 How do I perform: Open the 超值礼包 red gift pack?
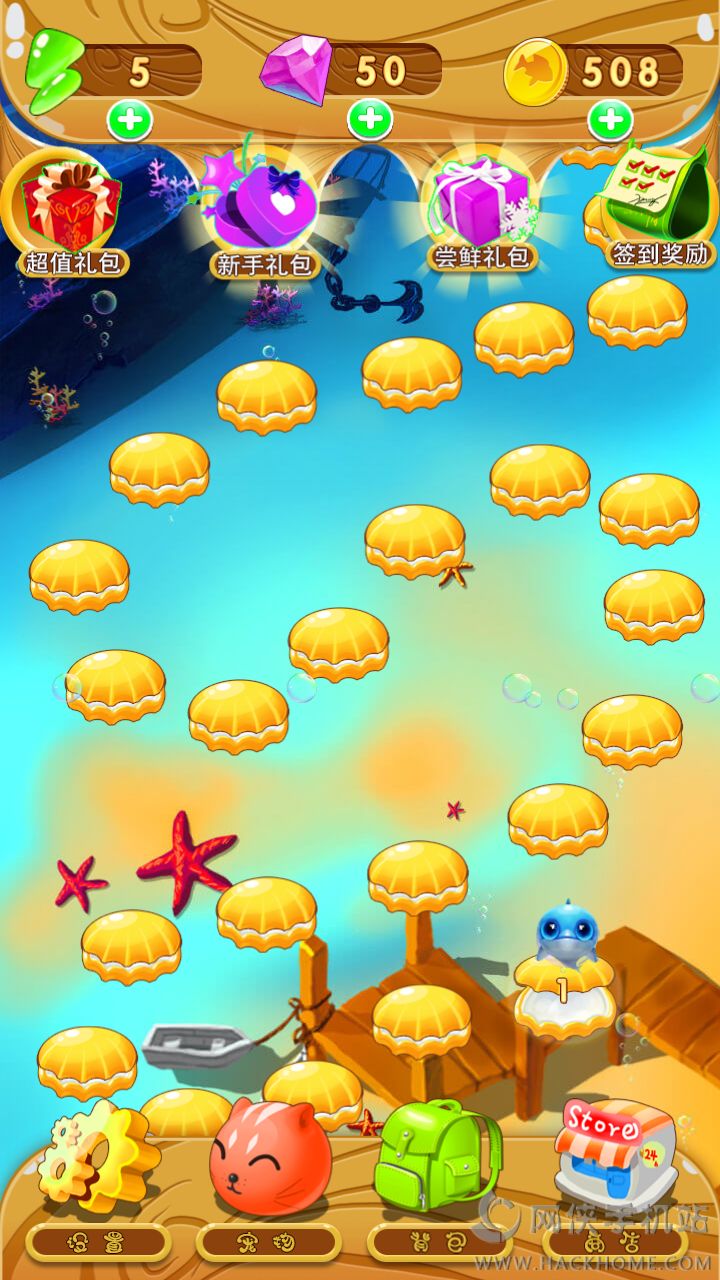tap(72, 212)
